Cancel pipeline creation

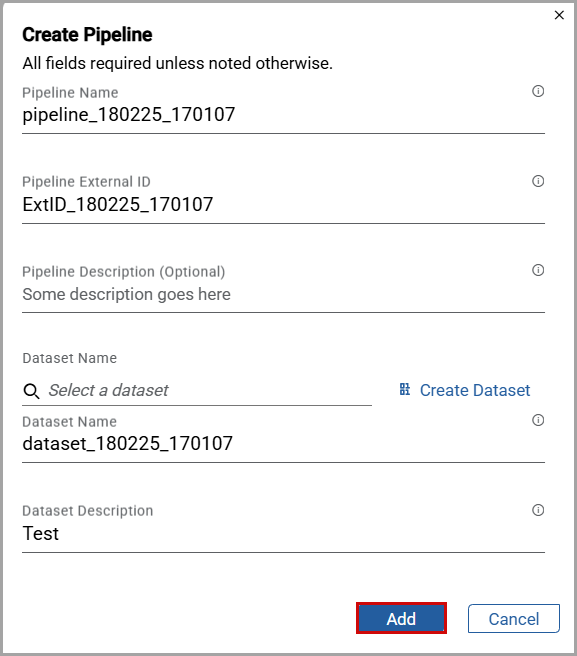click(x=514, y=618)
